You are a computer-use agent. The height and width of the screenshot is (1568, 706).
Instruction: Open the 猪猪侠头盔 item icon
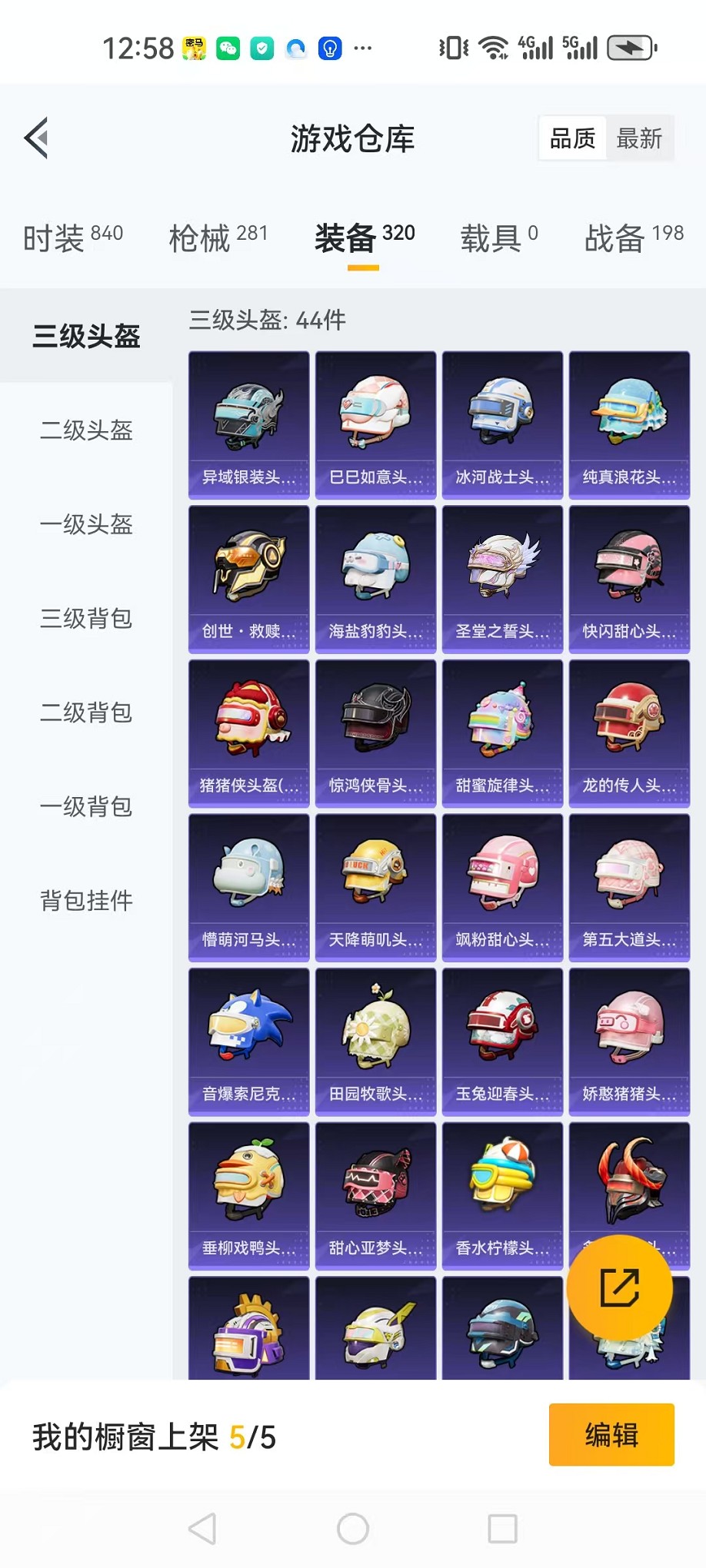[248, 725]
